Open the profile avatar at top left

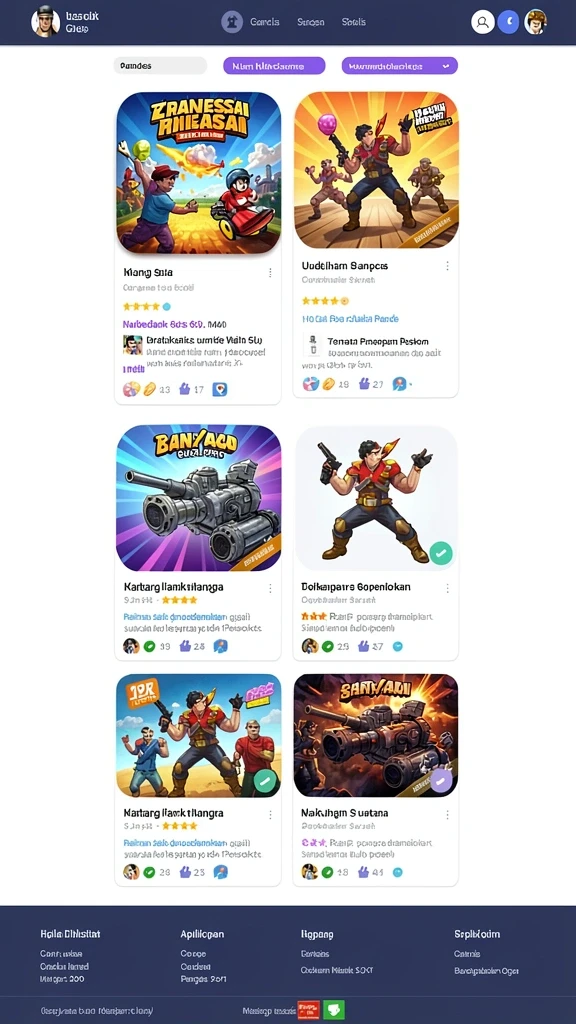pos(45,22)
